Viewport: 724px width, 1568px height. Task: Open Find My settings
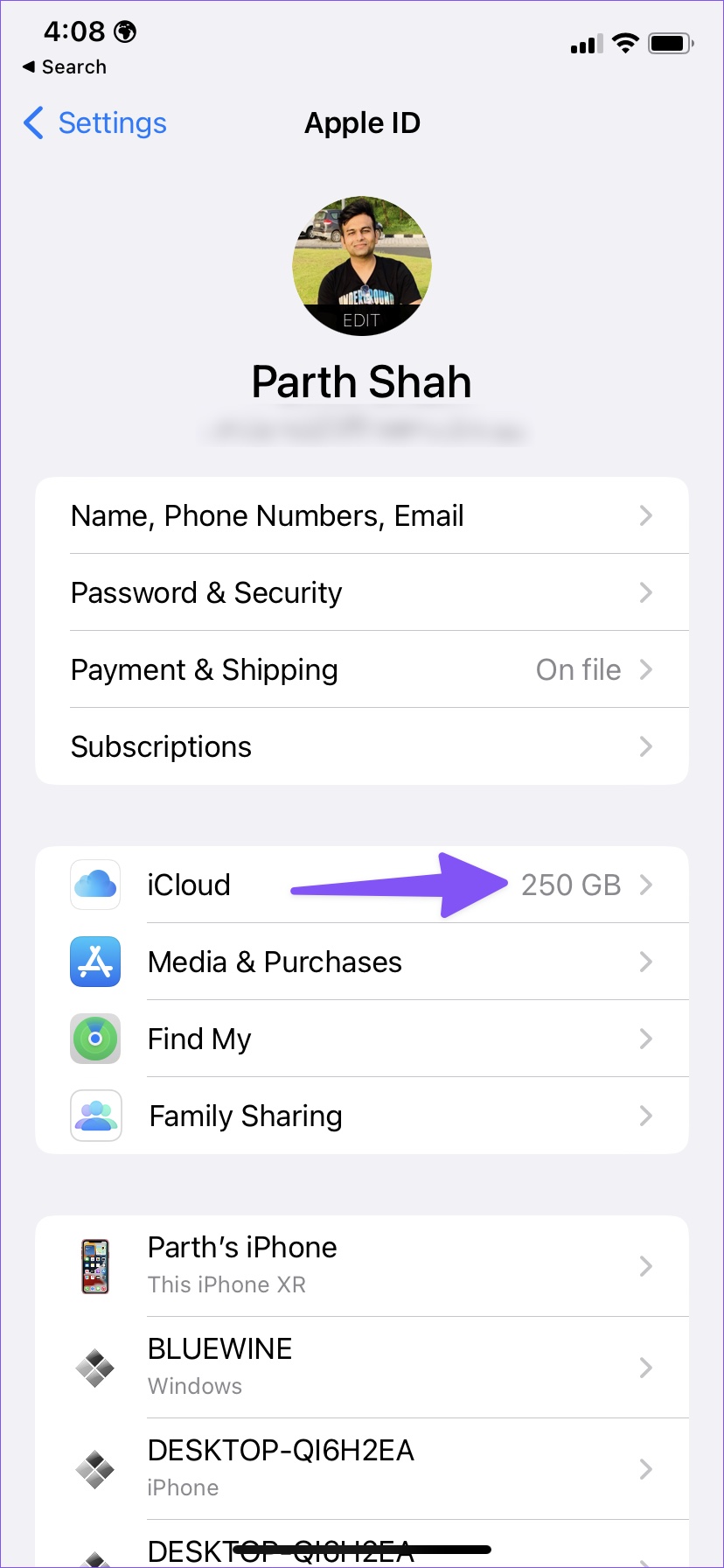[361, 1039]
